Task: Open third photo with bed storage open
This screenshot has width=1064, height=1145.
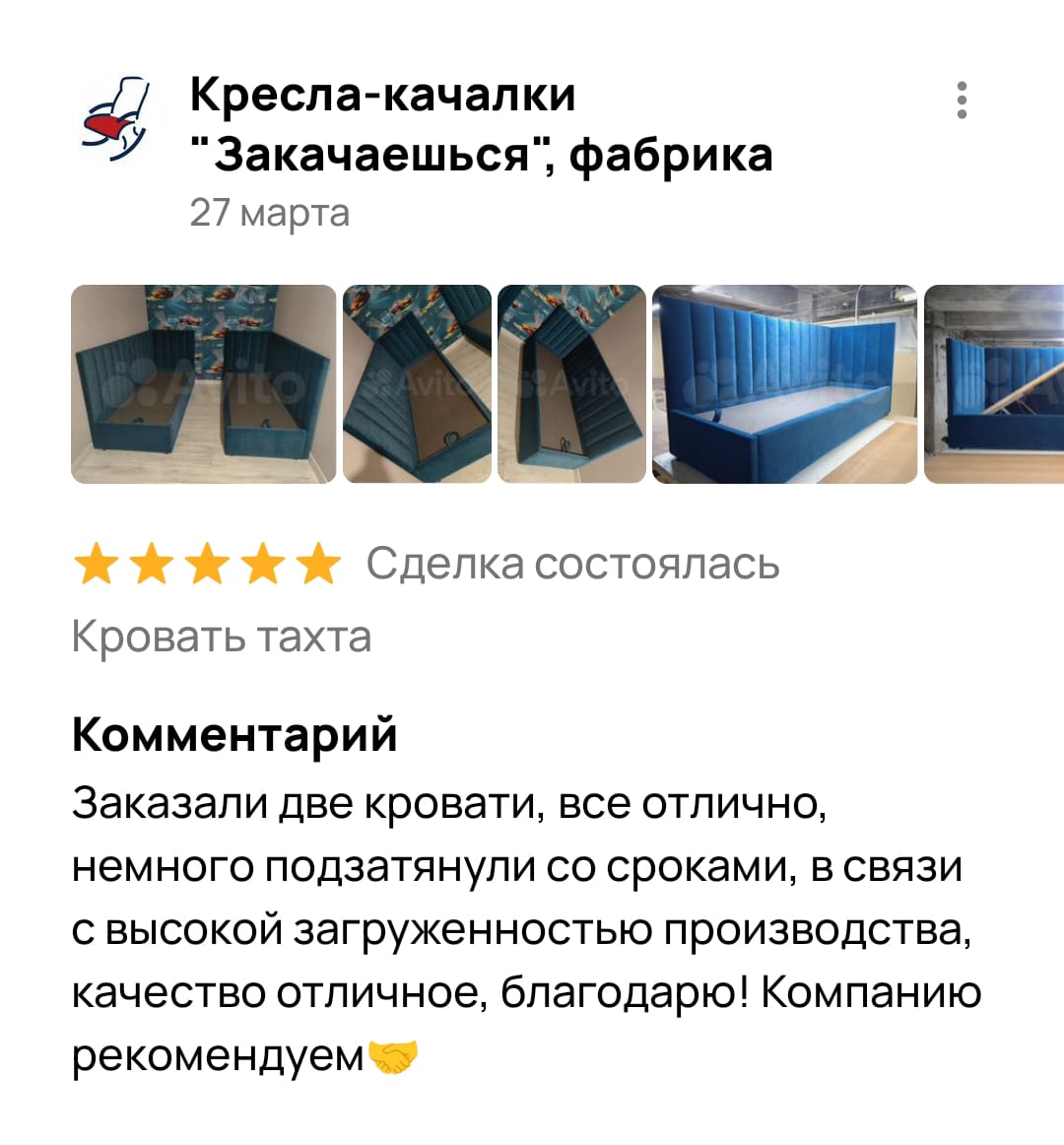Action: point(571,384)
